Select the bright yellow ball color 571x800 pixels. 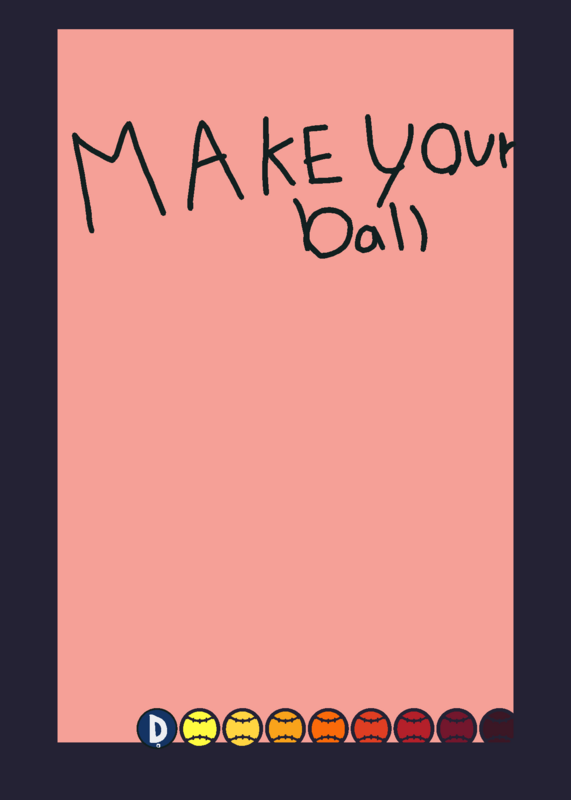(200, 728)
